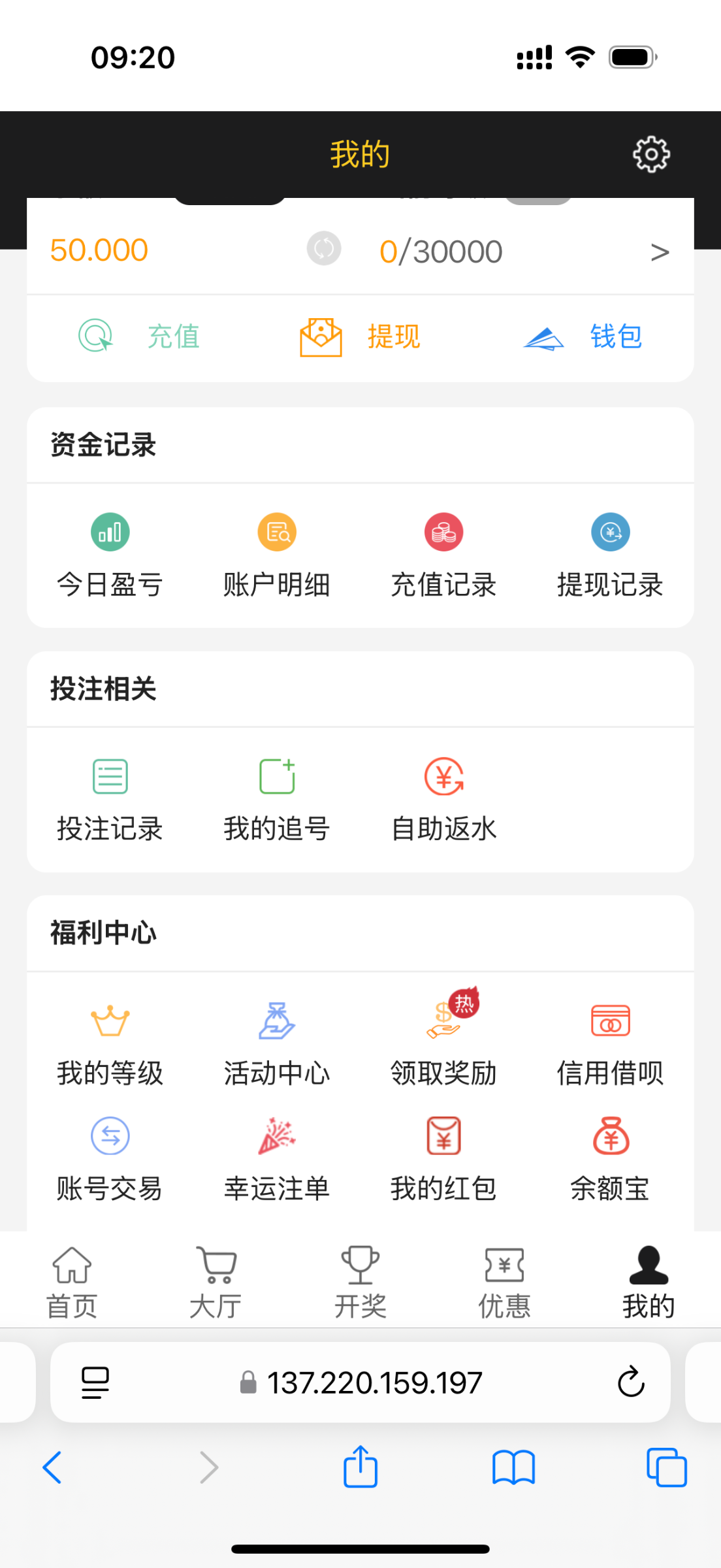Image resolution: width=721 pixels, height=1568 pixels.
Task: Refresh the balance with the circular icon
Action: coord(324,248)
